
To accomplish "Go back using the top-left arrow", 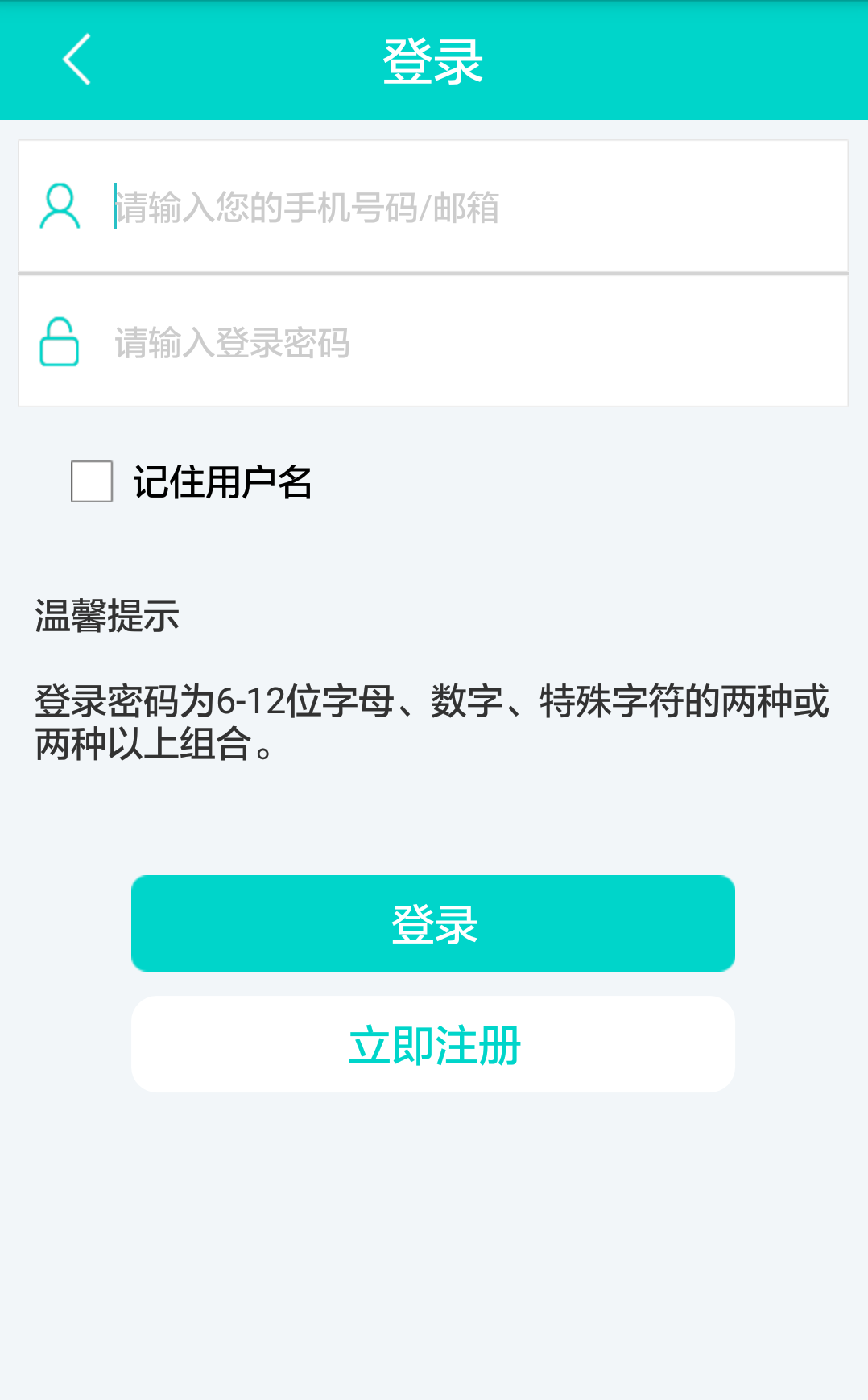I will point(77,60).
